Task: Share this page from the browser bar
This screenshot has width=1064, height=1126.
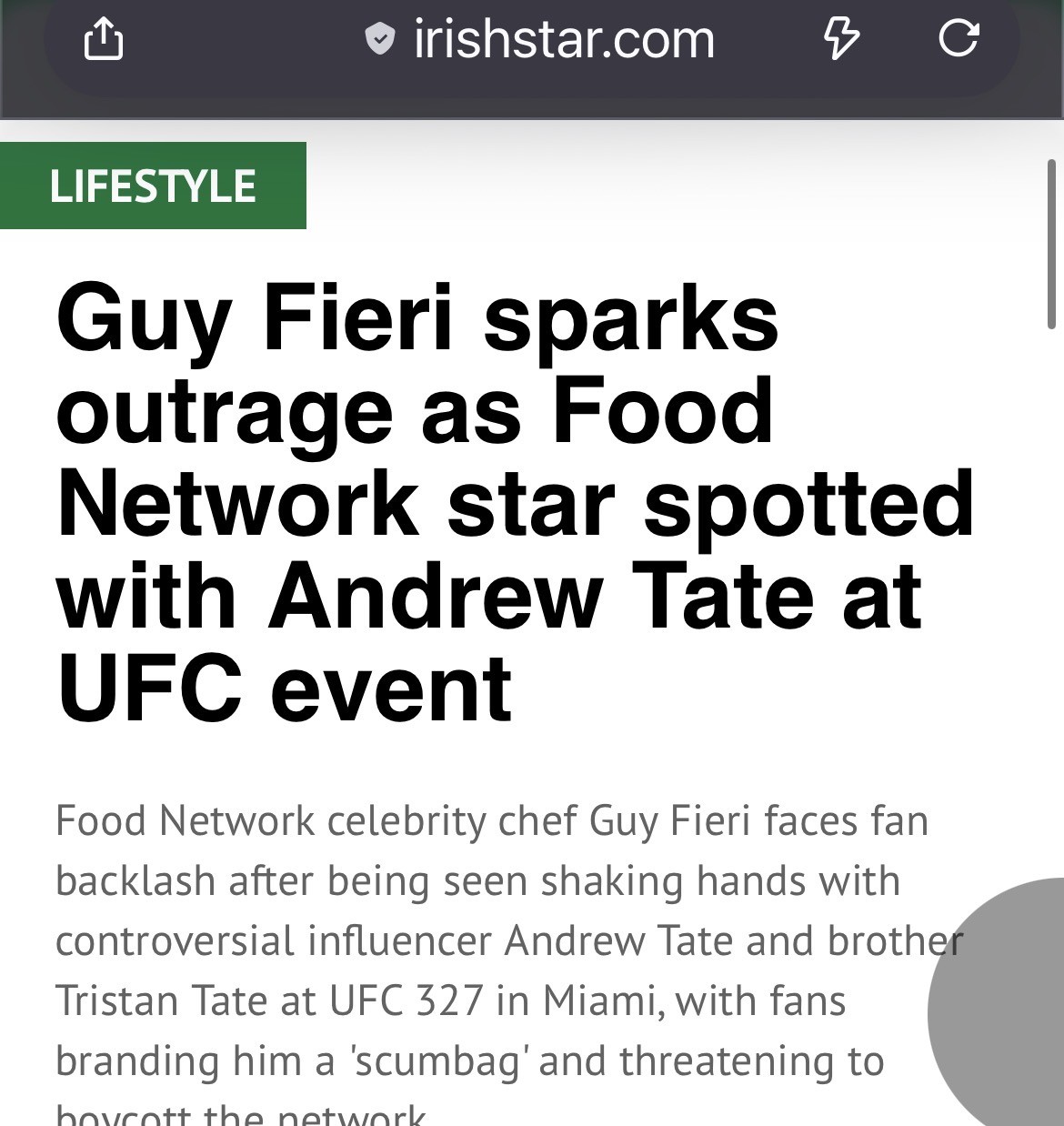Action: [x=103, y=41]
